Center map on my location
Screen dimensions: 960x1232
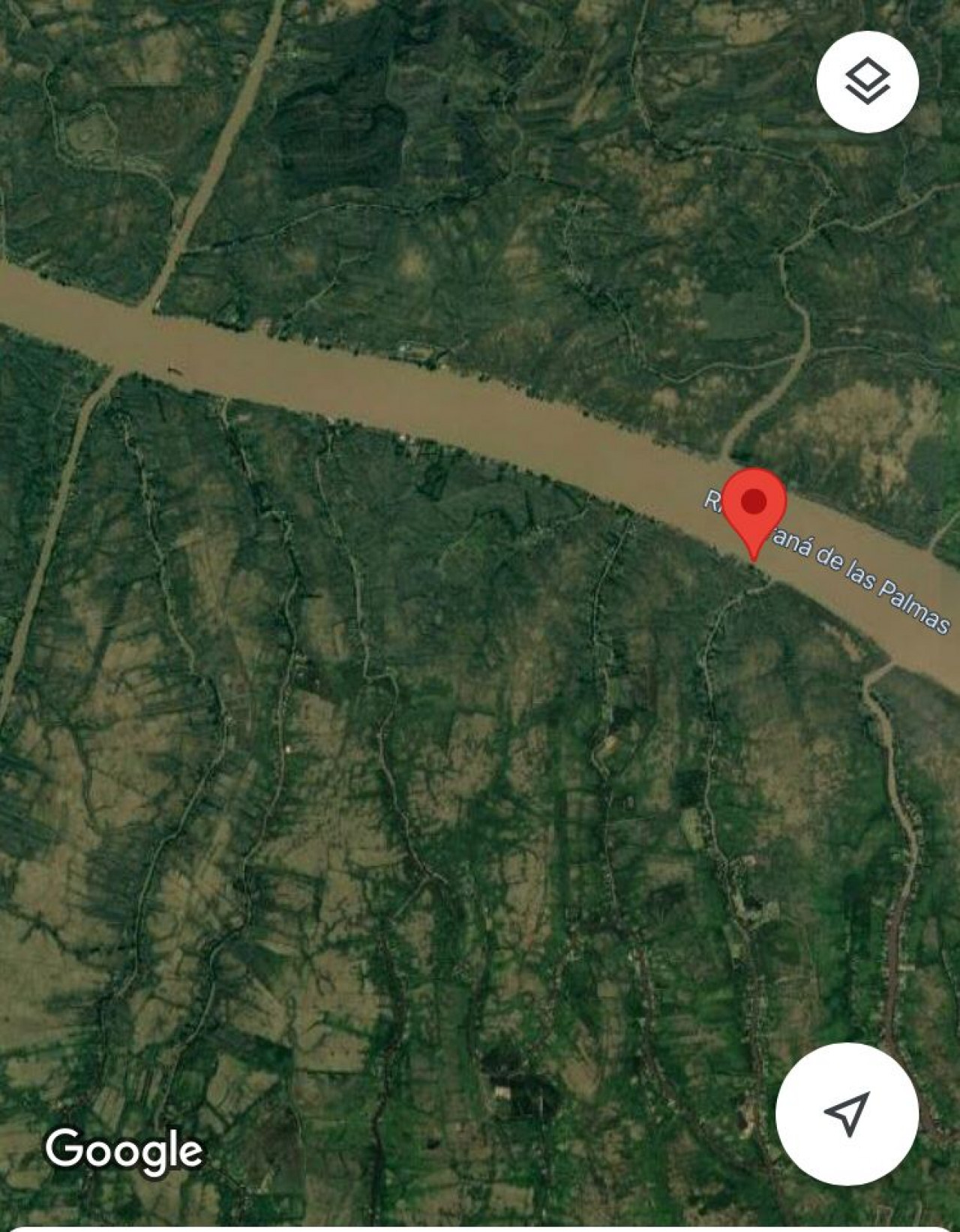click(x=847, y=1113)
